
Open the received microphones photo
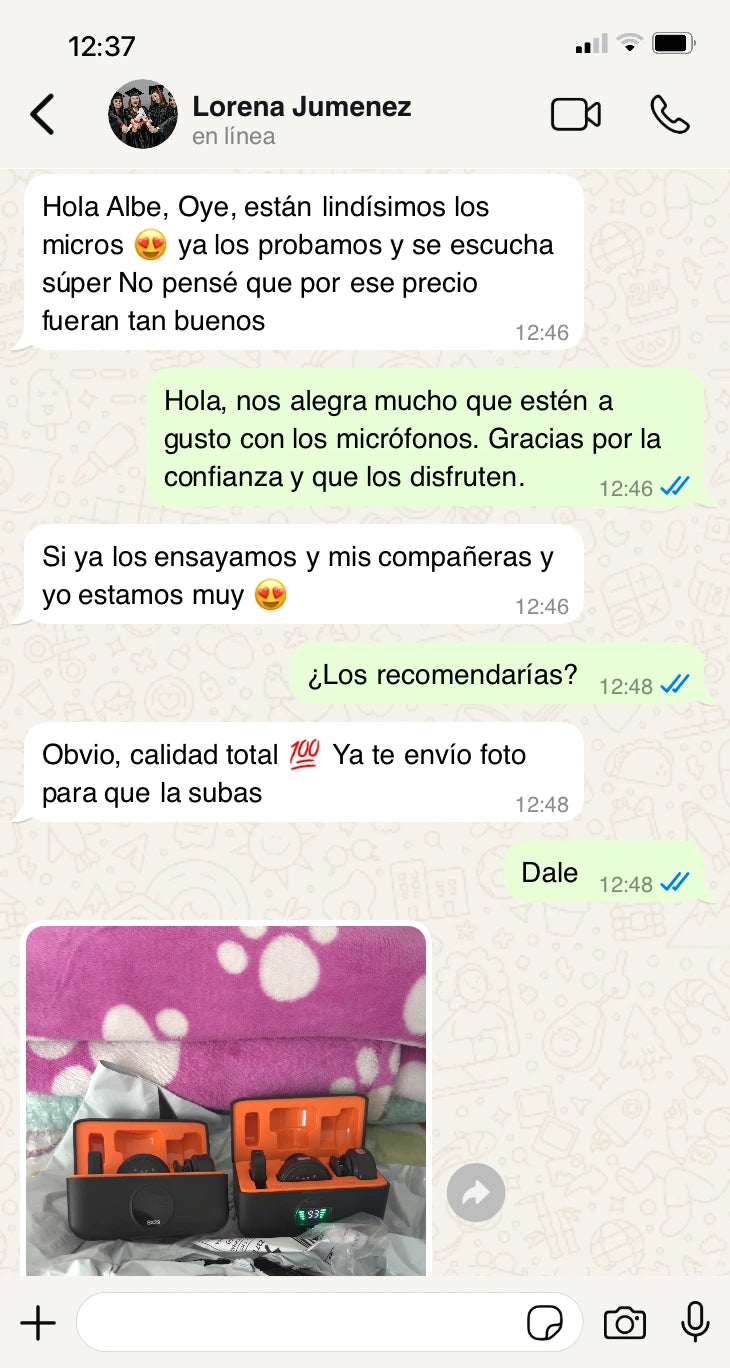226,1100
